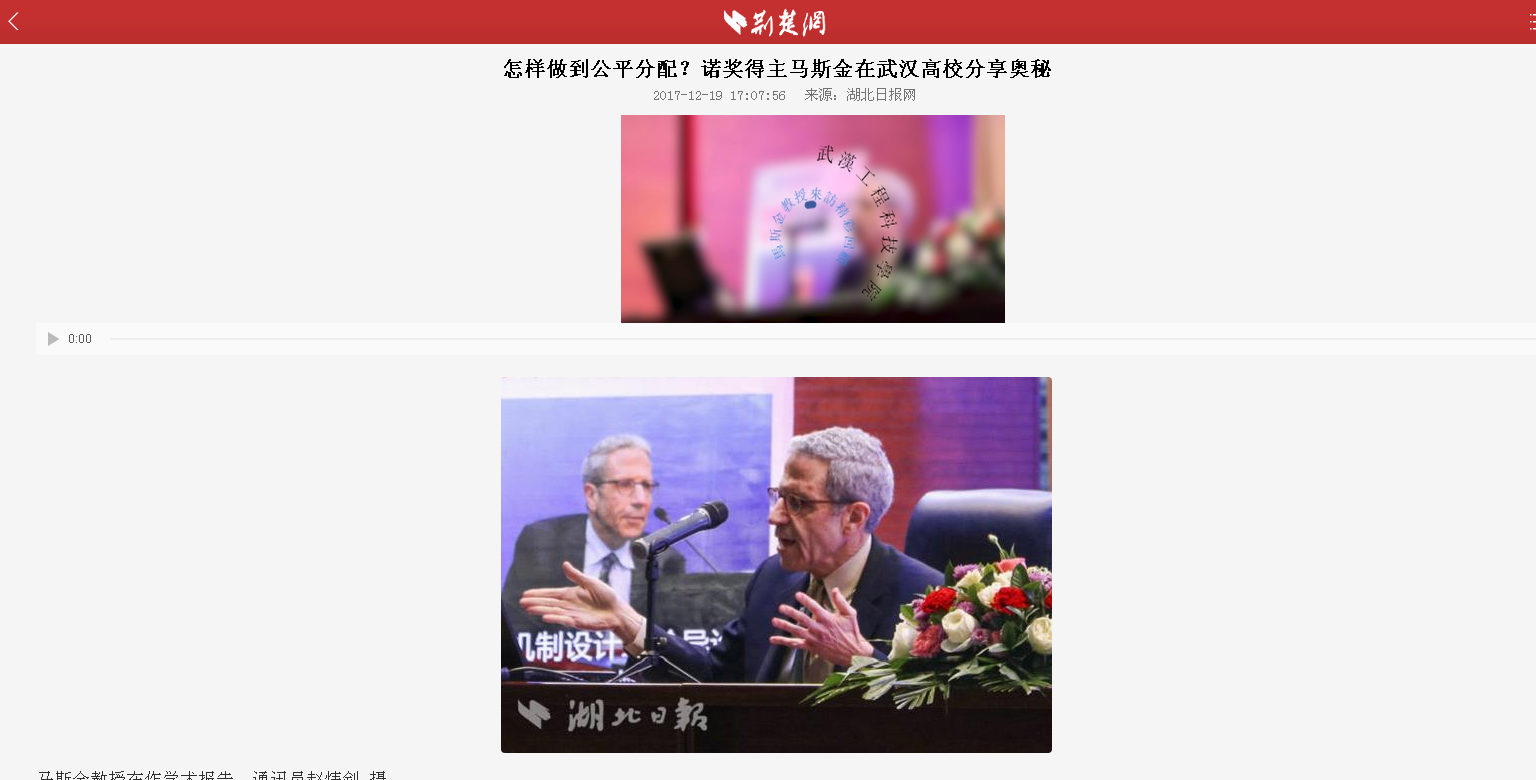The height and width of the screenshot is (780, 1536).
Task: Go back using the header arrow
Action: point(13,21)
